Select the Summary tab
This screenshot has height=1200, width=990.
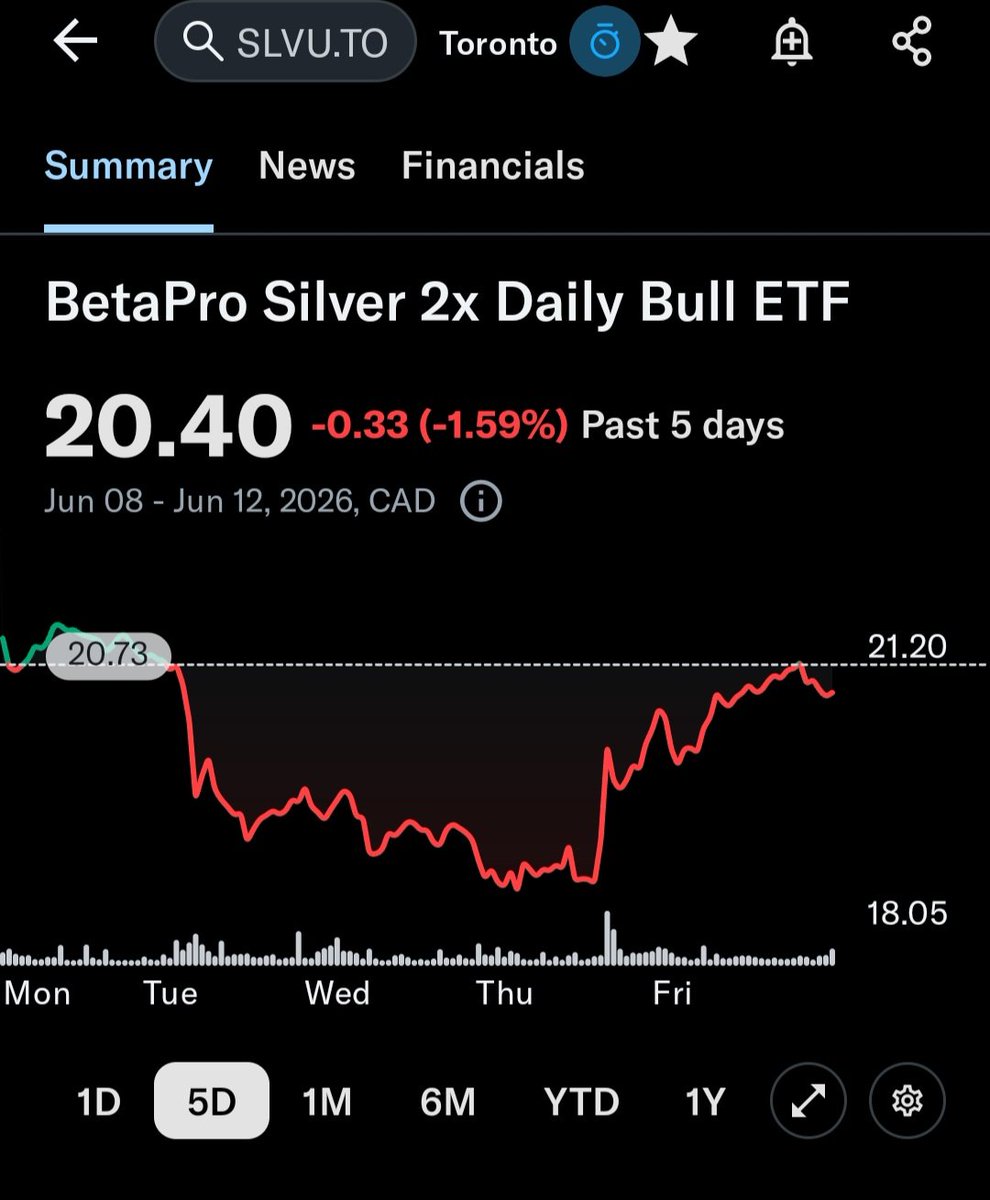(128, 166)
